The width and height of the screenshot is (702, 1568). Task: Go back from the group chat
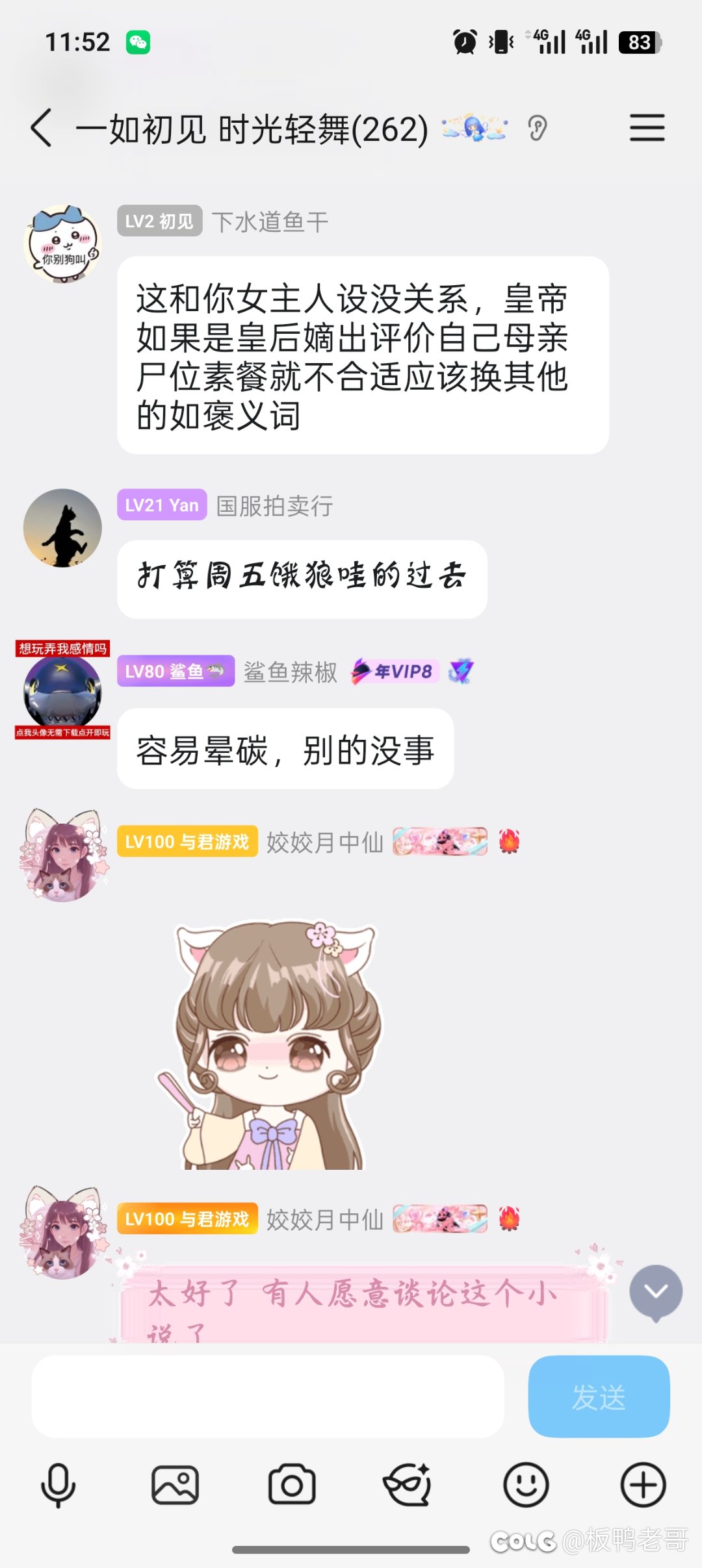42,127
